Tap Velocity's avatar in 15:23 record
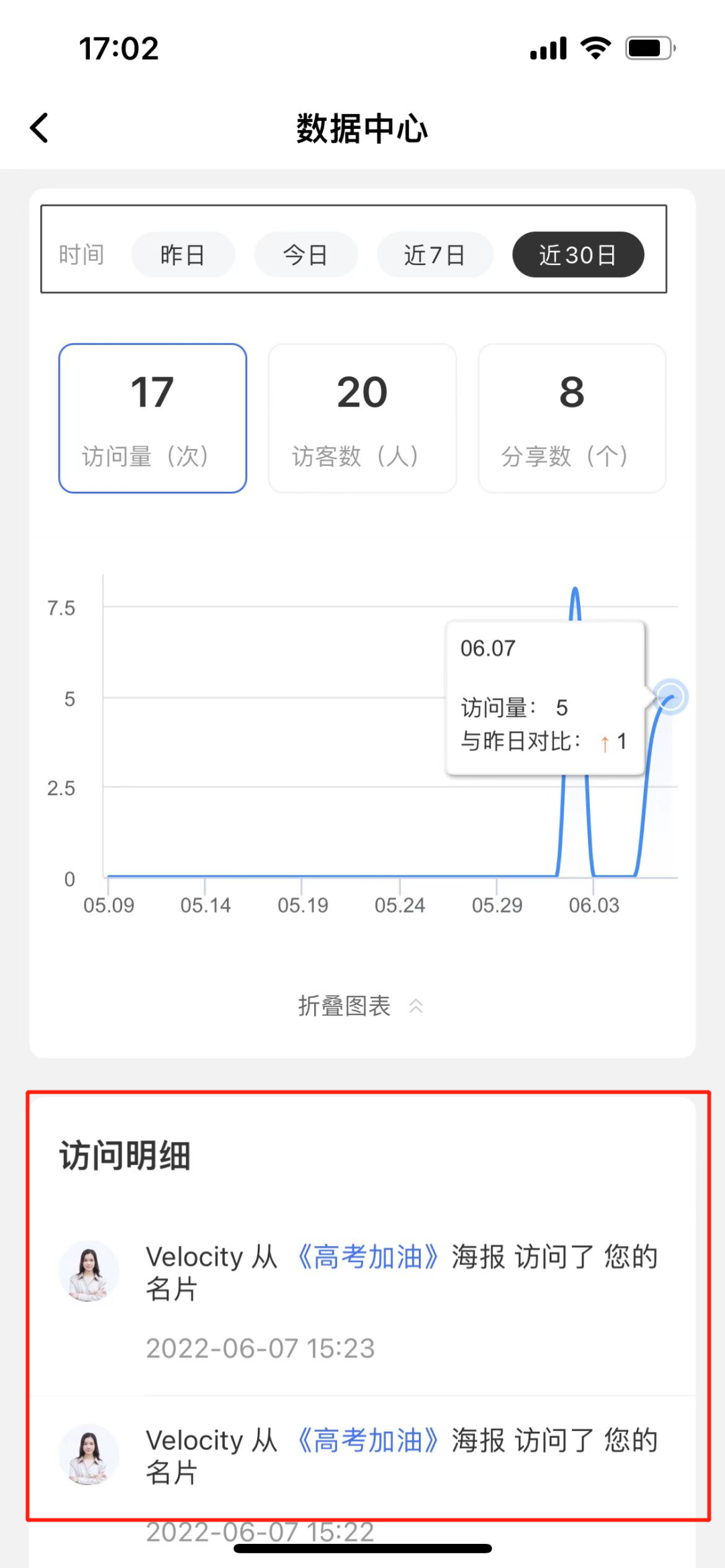The height and width of the screenshot is (1568, 725). coord(89,1271)
